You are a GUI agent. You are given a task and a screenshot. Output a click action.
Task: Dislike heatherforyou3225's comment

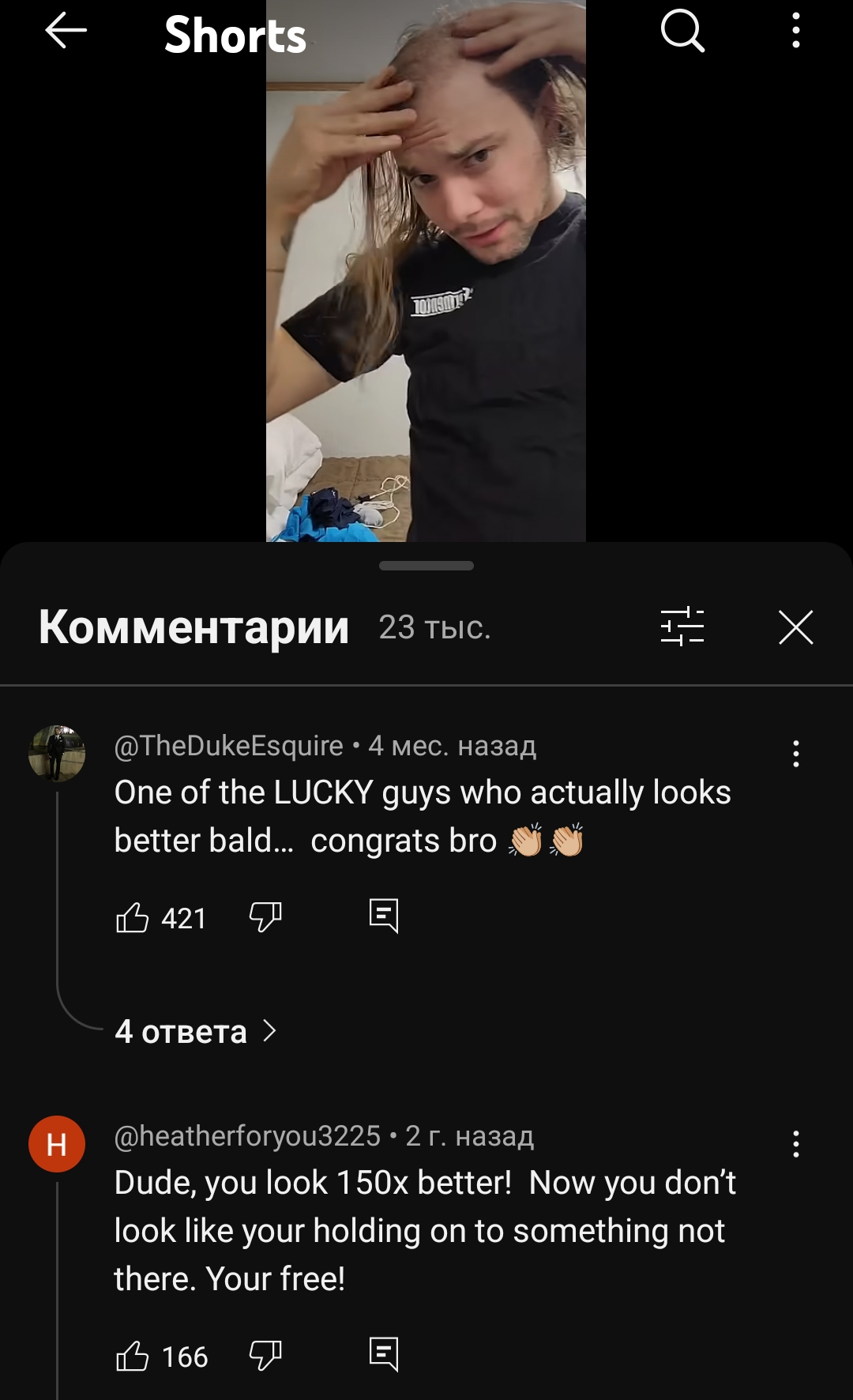(x=265, y=1356)
